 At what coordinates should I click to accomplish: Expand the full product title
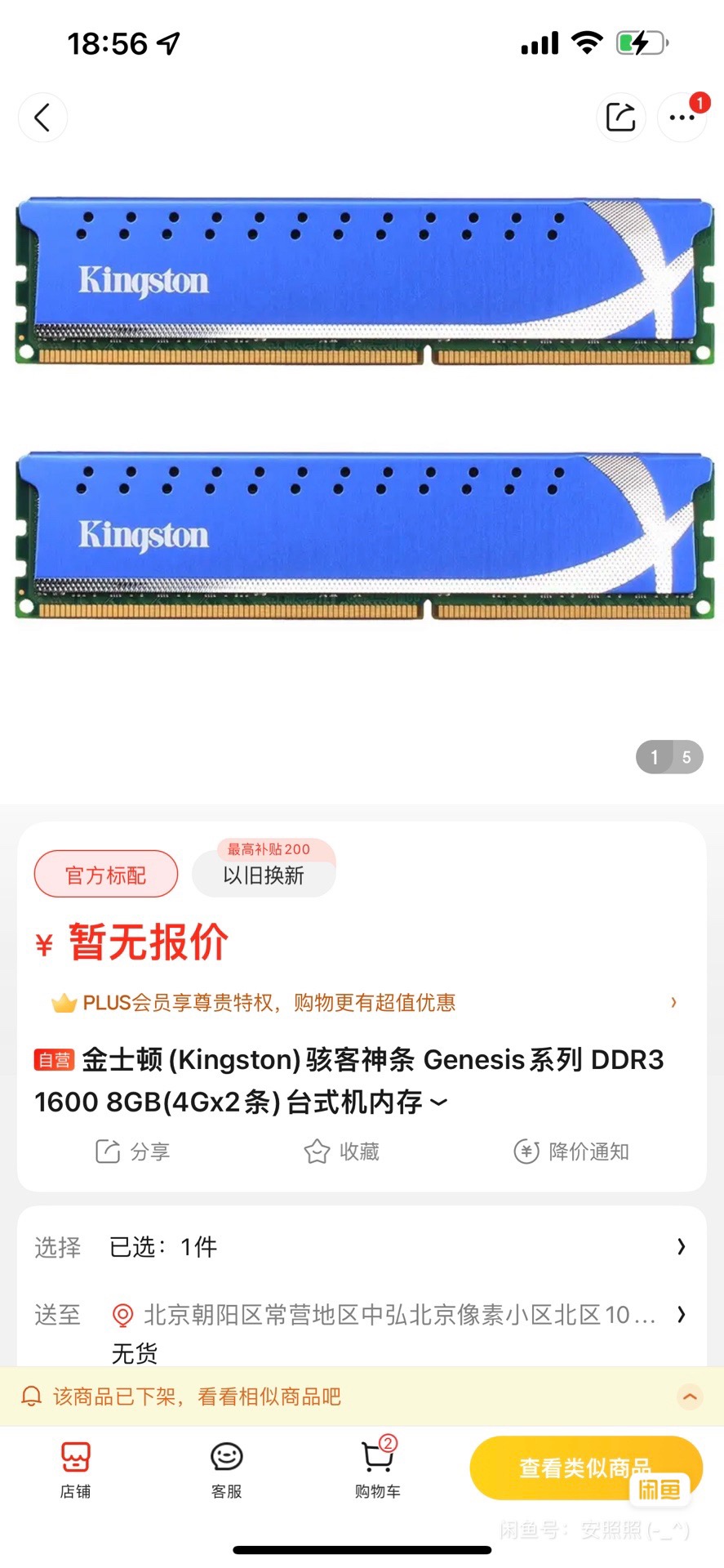[439, 1102]
